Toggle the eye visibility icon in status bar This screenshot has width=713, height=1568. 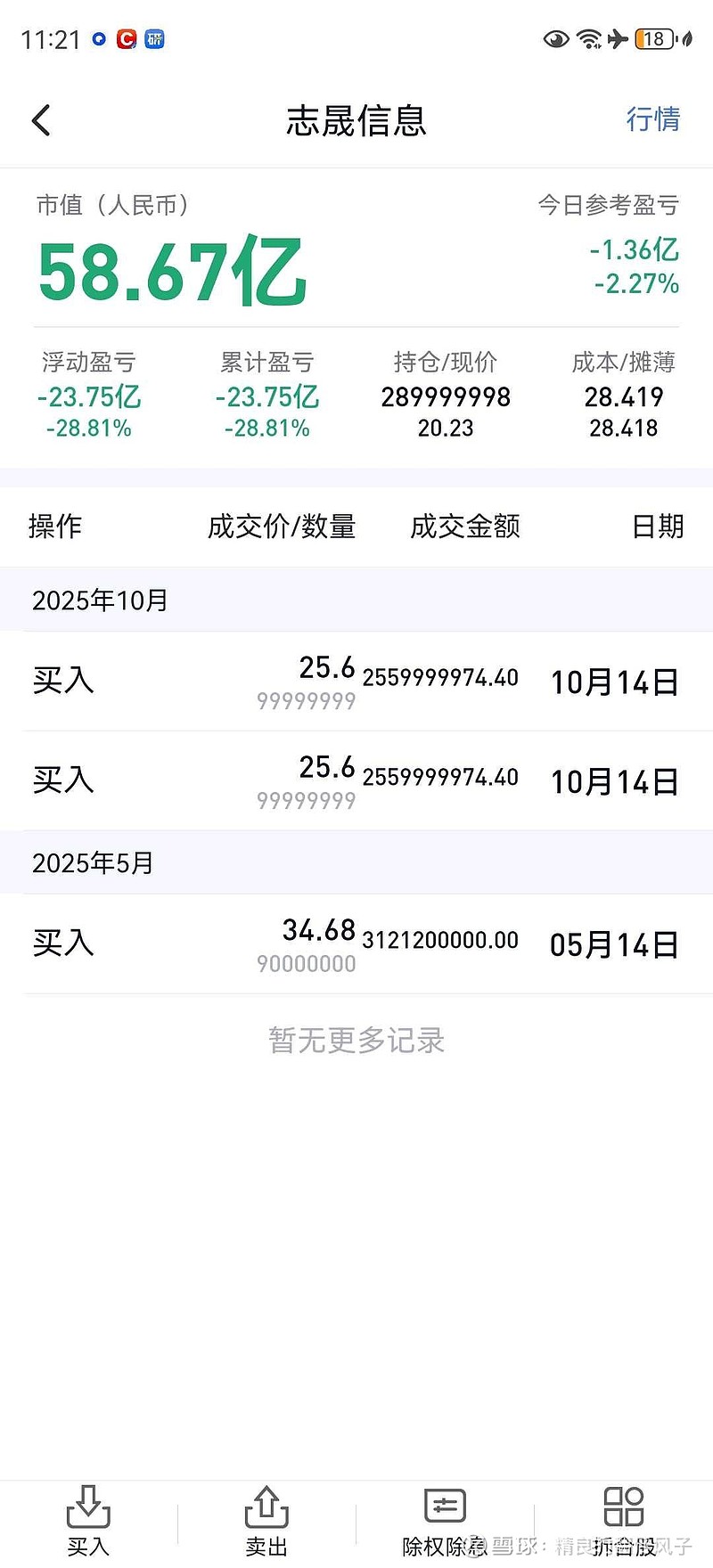coord(556,39)
